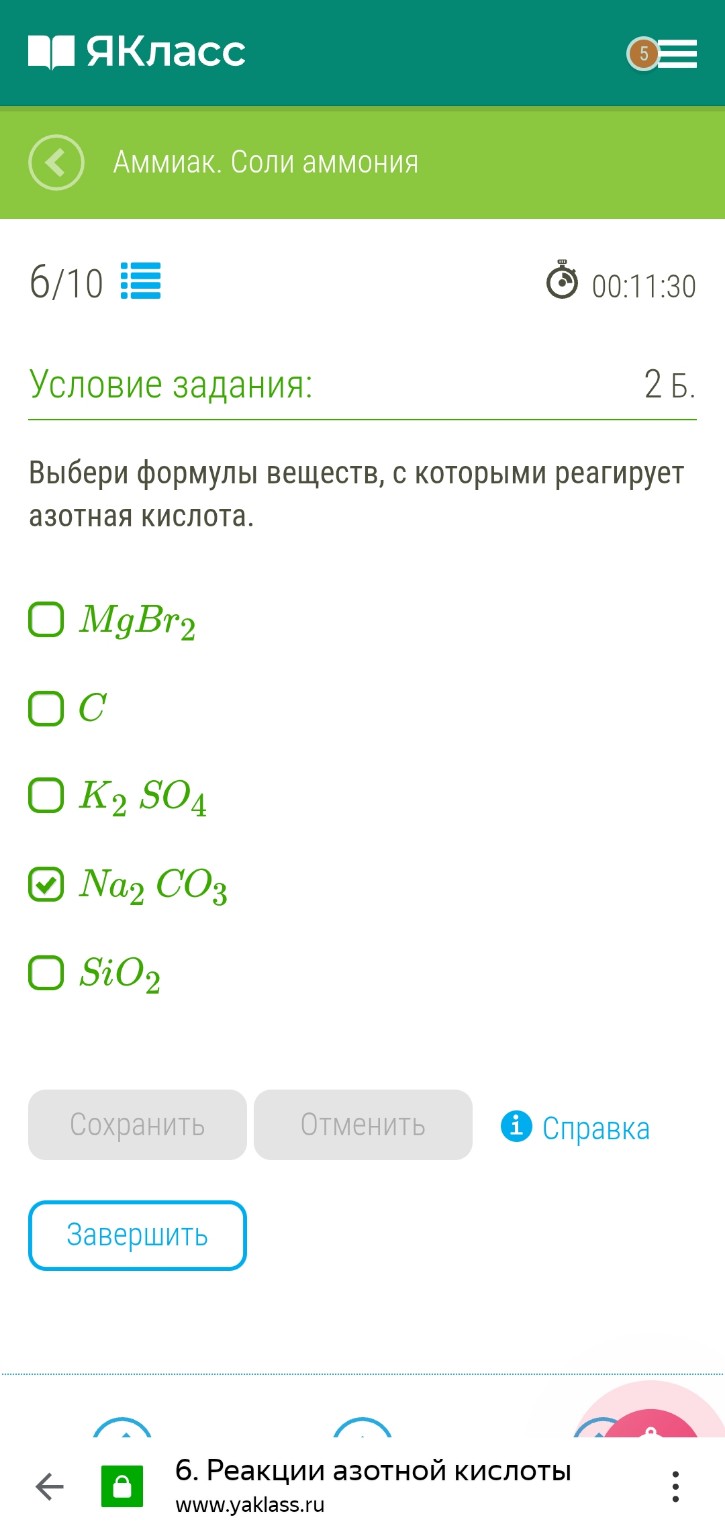
Task: Click the Сохранить button
Action: 137,1124
